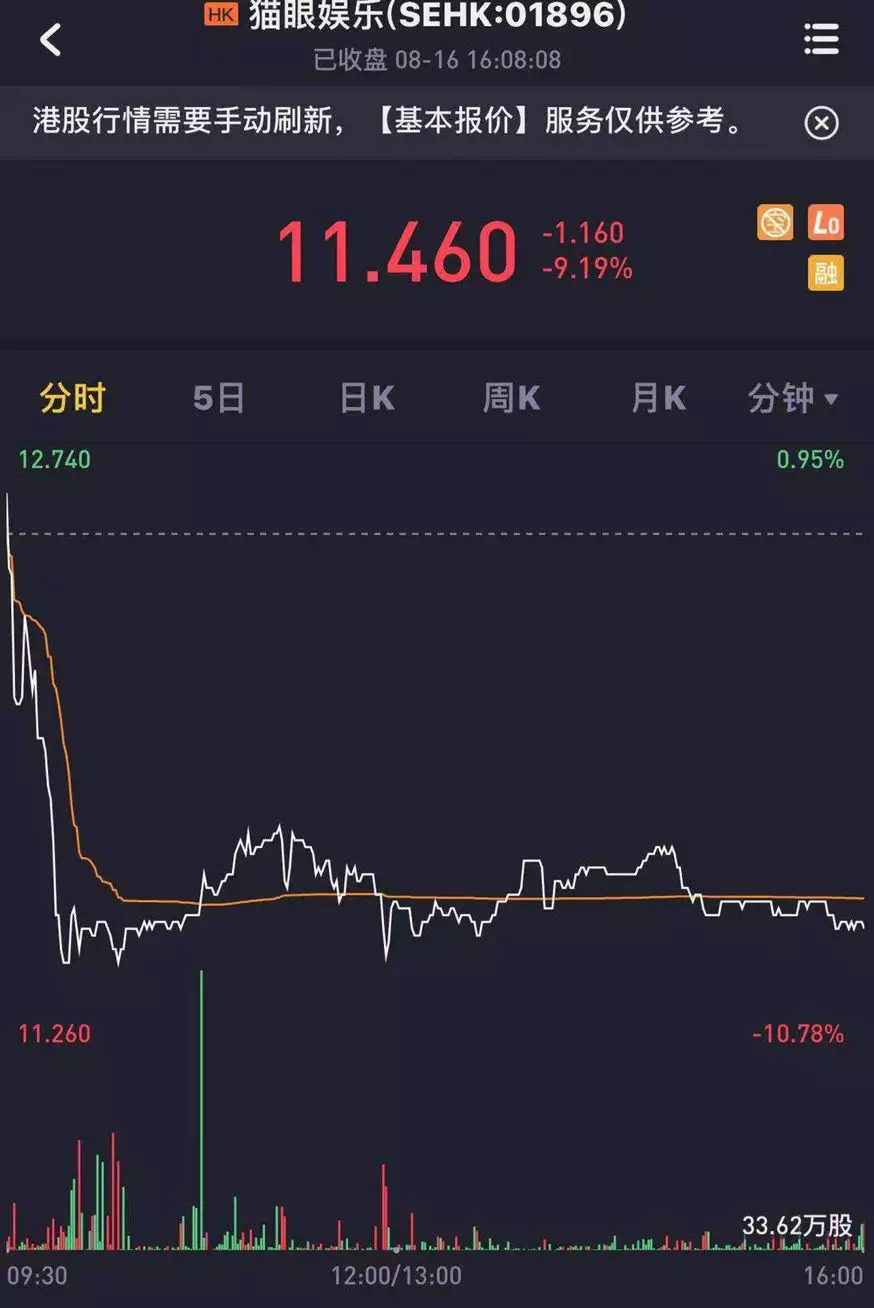Switch to the 5日 chart tab
This screenshot has height=1308, width=874.
[x=219, y=398]
